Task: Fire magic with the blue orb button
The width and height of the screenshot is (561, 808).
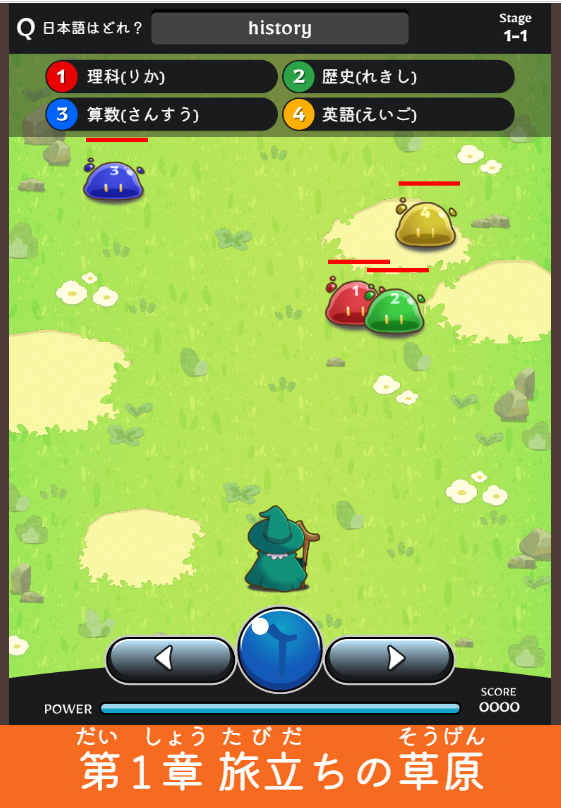Action: click(280, 649)
